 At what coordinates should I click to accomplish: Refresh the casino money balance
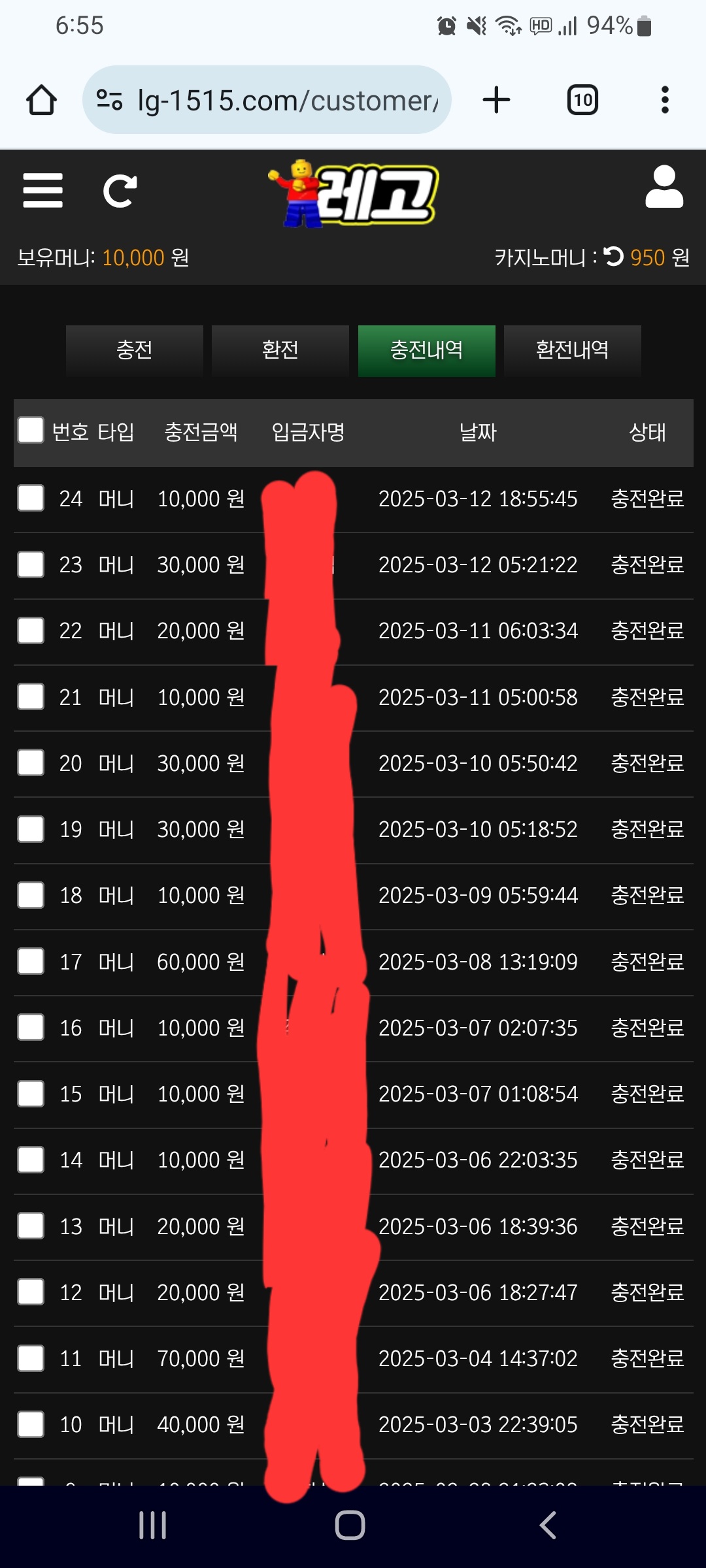[x=614, y=256]
